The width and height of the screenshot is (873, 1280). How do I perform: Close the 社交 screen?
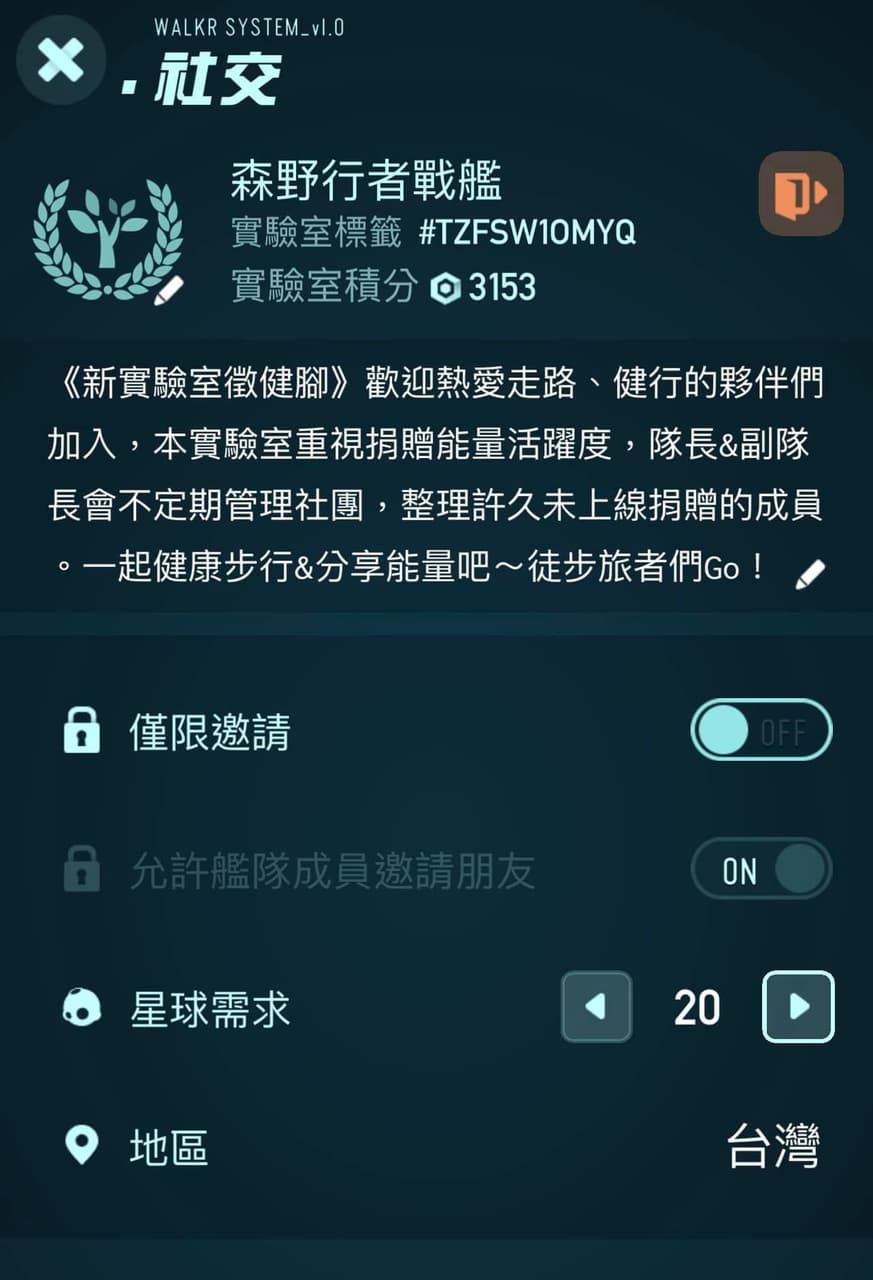pyautogui.click(x=61, y=60)
